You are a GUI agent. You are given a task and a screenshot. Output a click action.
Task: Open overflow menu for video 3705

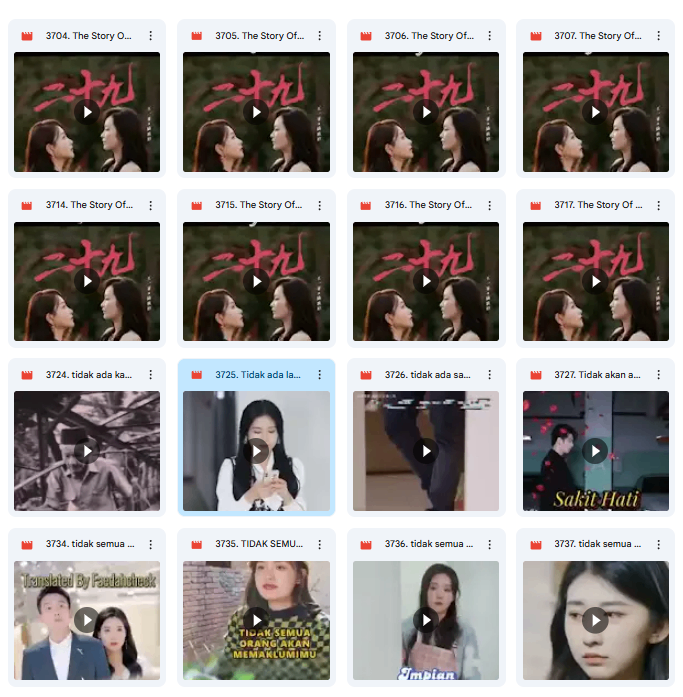click(320, 36)
